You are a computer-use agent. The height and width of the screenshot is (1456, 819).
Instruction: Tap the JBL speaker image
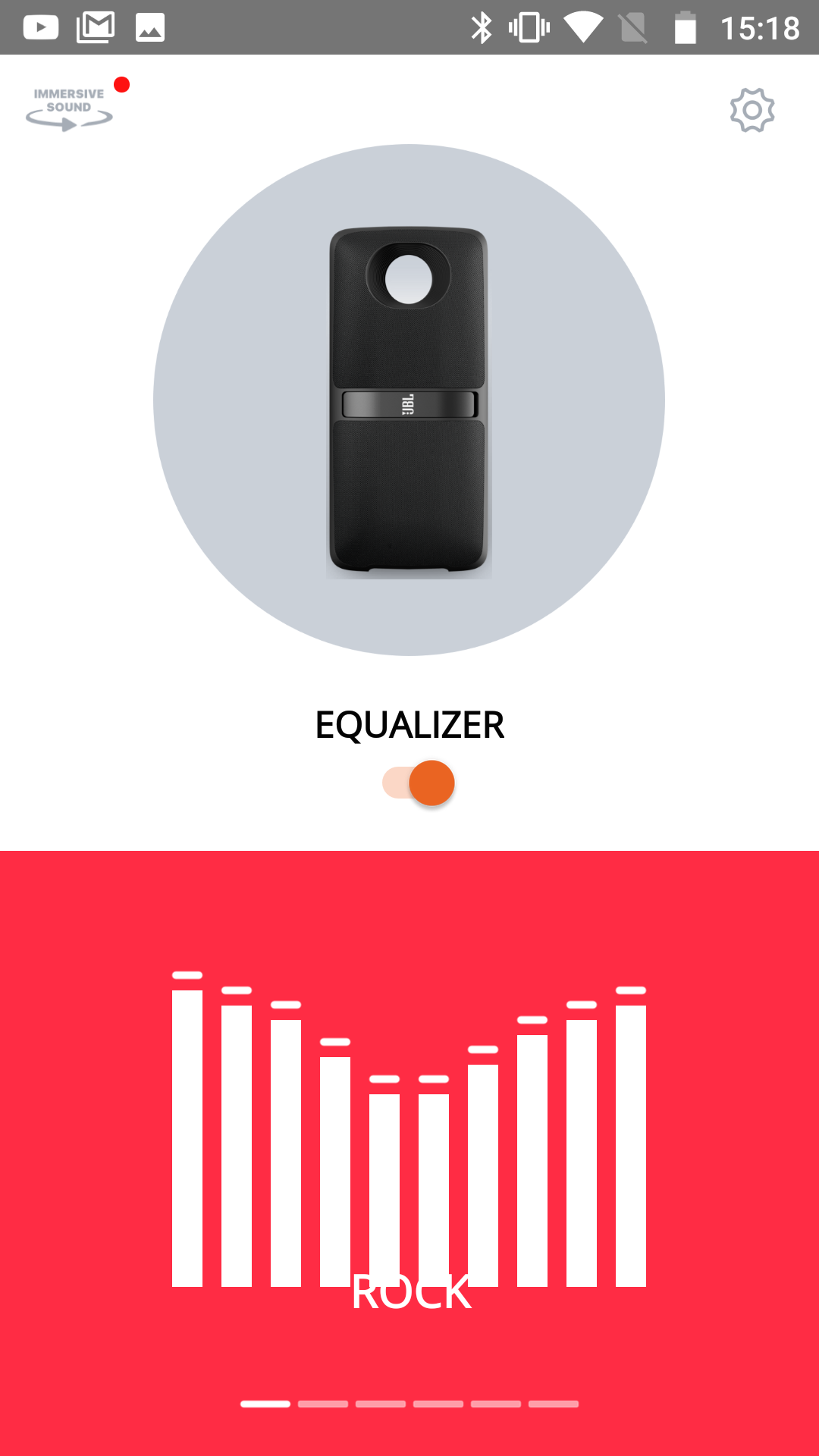409,400
